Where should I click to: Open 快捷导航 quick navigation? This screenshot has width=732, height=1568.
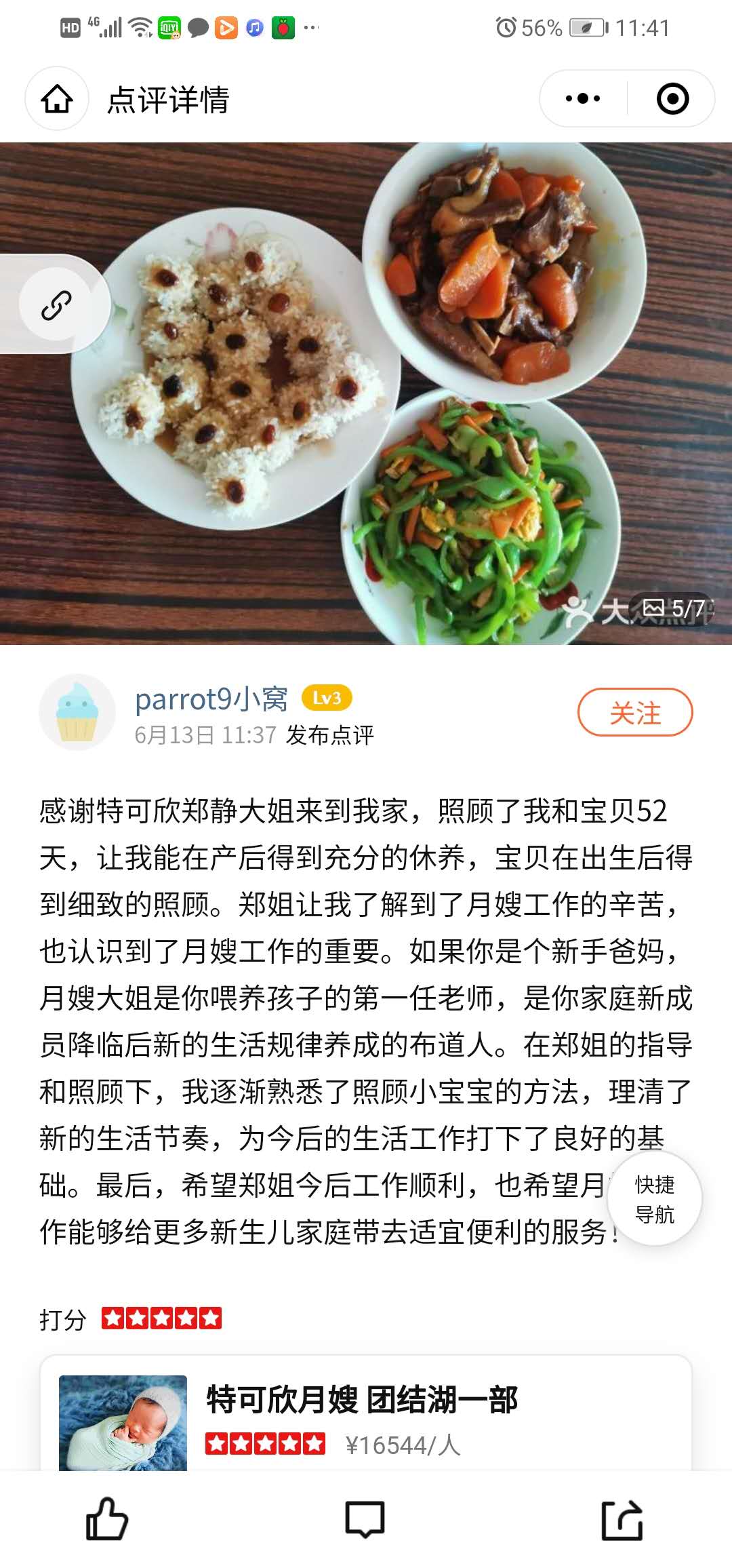[654, 1199]
